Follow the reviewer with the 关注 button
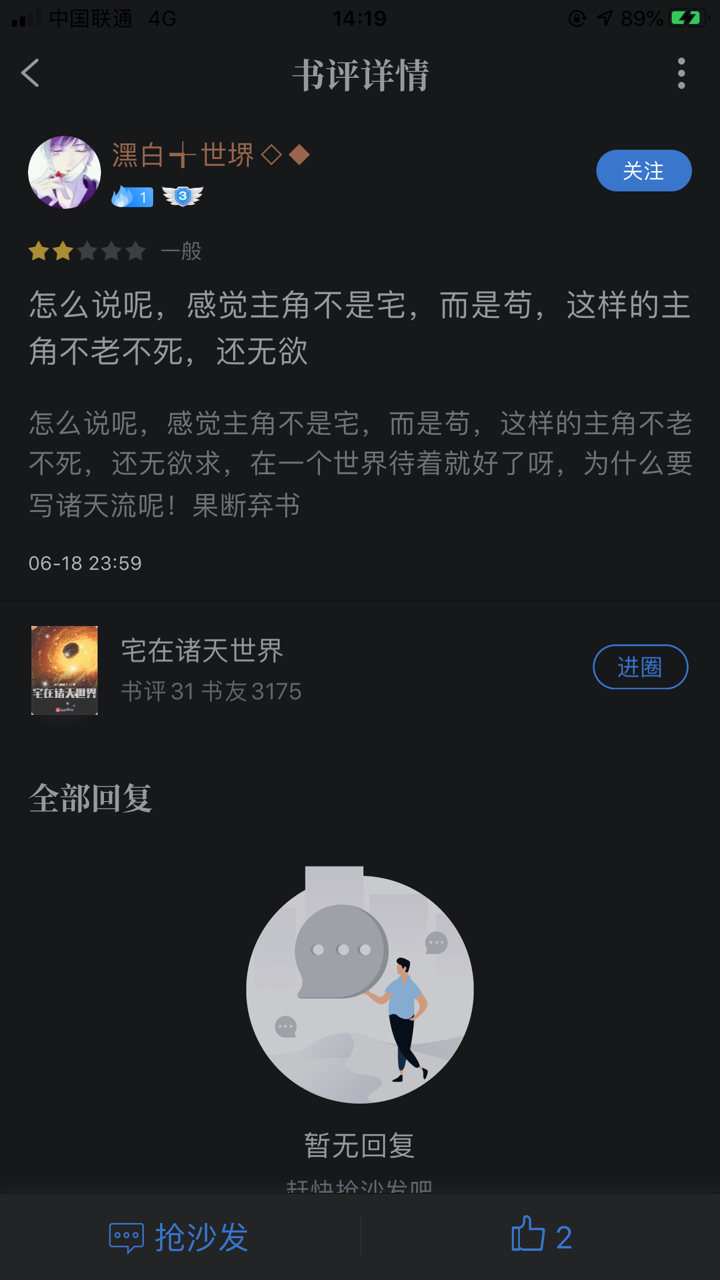 click(643, 171)
